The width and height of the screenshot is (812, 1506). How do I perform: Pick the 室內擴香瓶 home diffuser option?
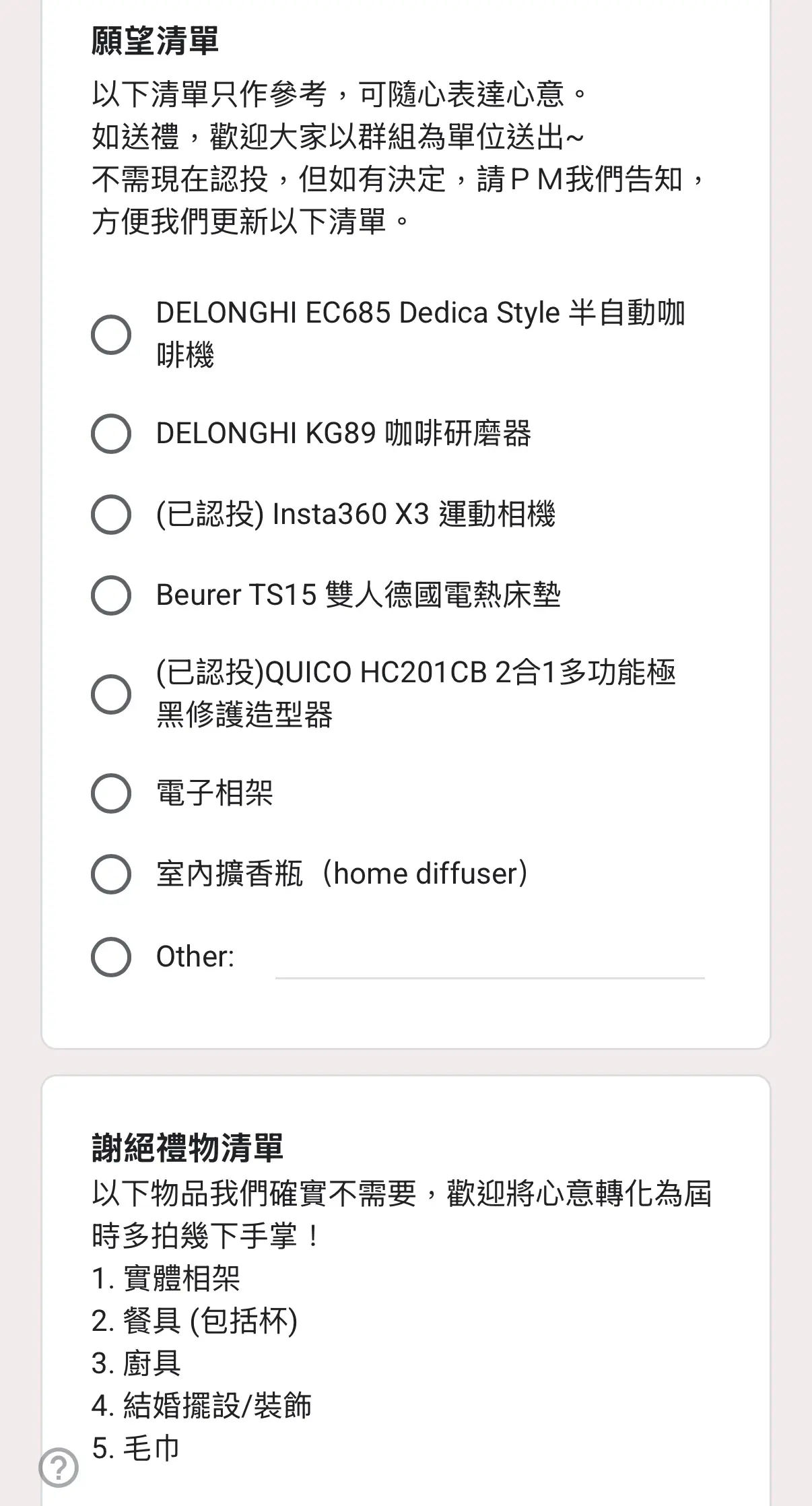point(111,876)
